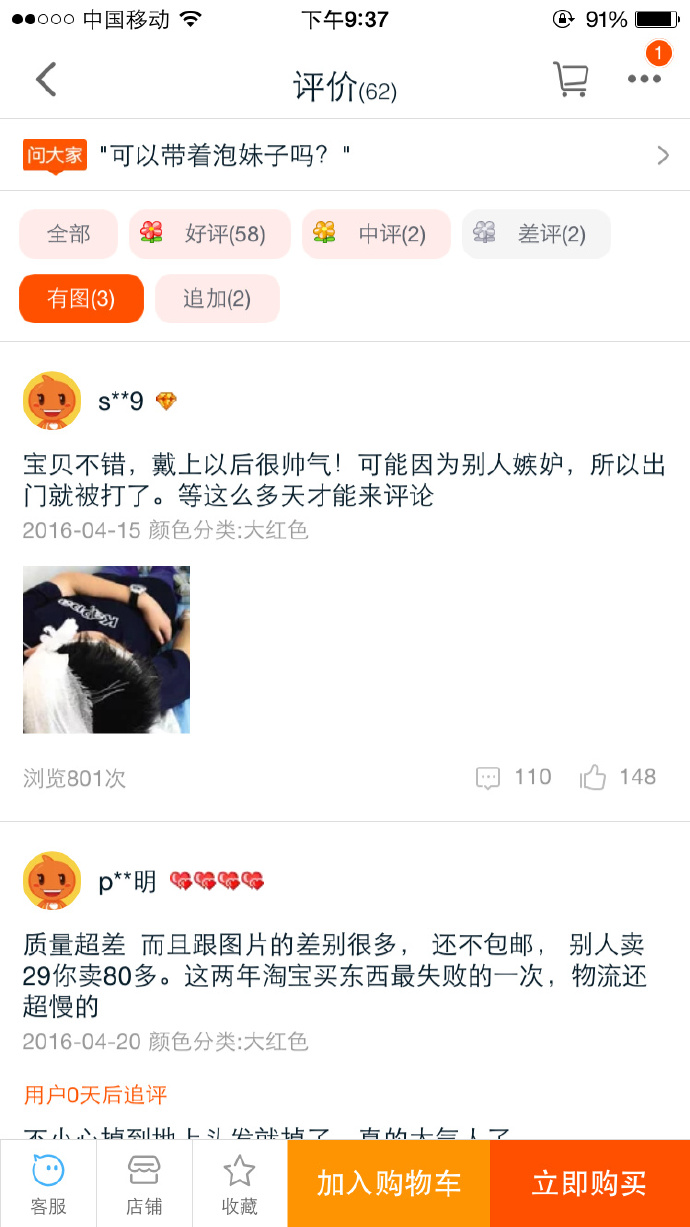The width and height of the screenshot is (690, 1227).
Task: Contact 客服 customer service
Action: [x=48, y=1183]
